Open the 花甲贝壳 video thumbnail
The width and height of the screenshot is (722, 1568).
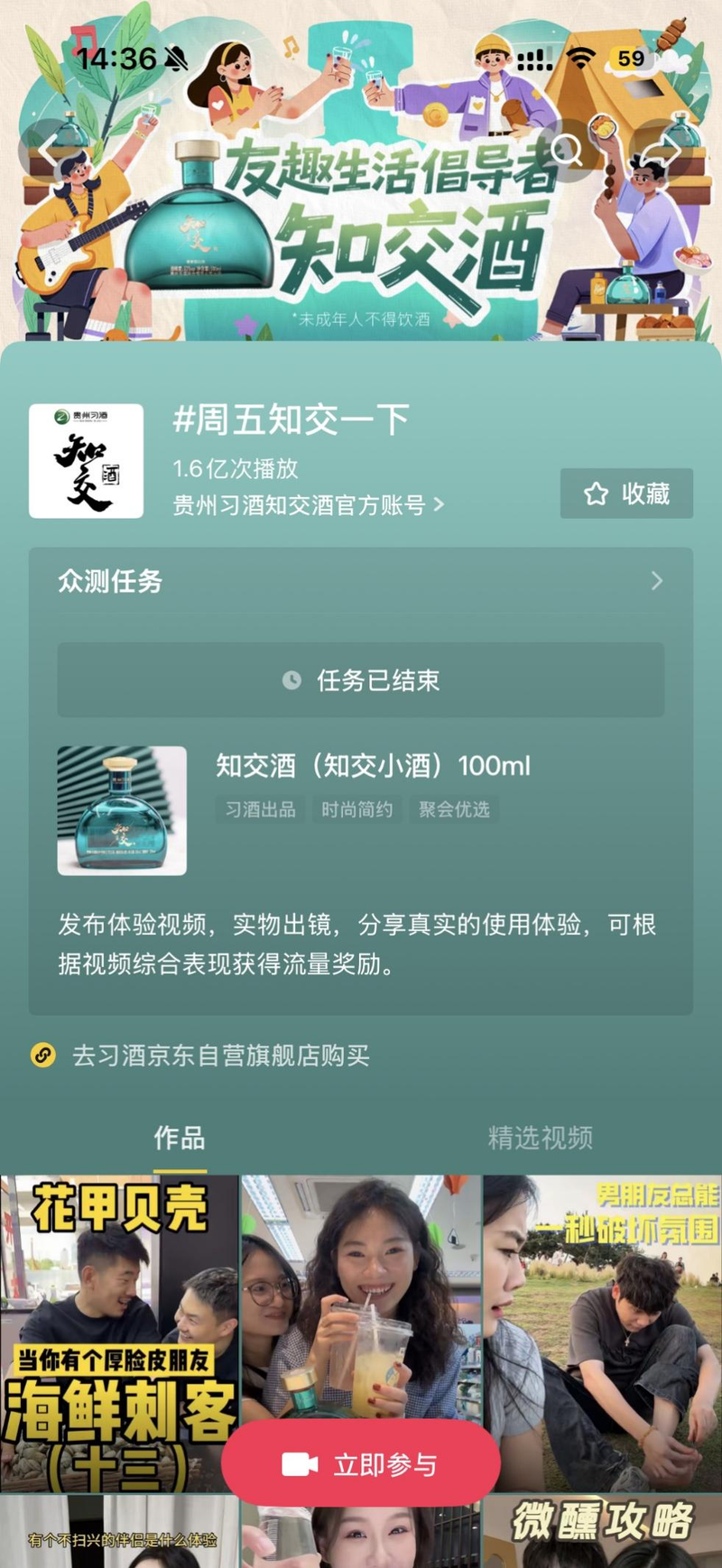(x=120, y=1308)
